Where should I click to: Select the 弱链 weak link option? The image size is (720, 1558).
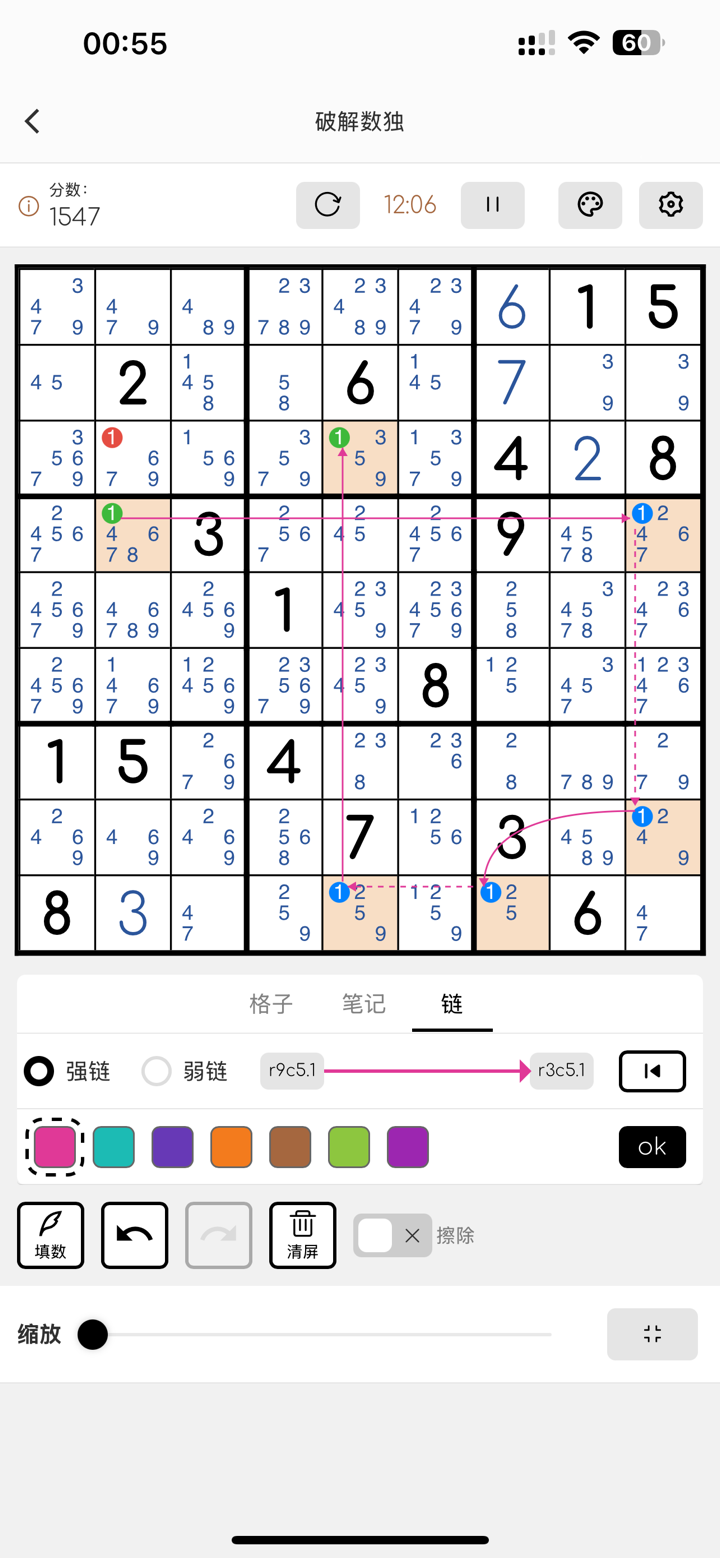click(156, 1071)
